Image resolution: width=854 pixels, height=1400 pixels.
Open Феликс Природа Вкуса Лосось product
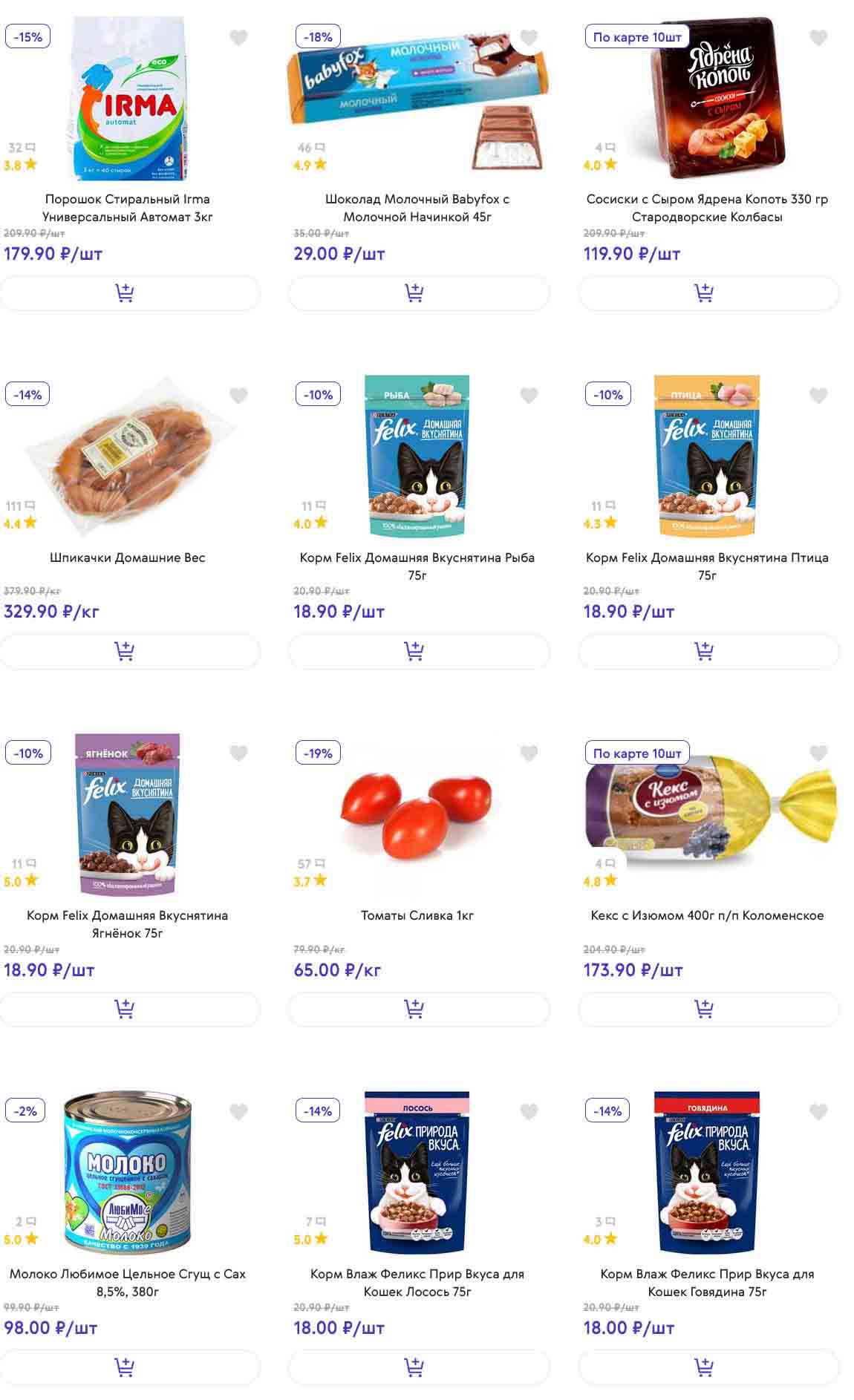coord(417,1282)
